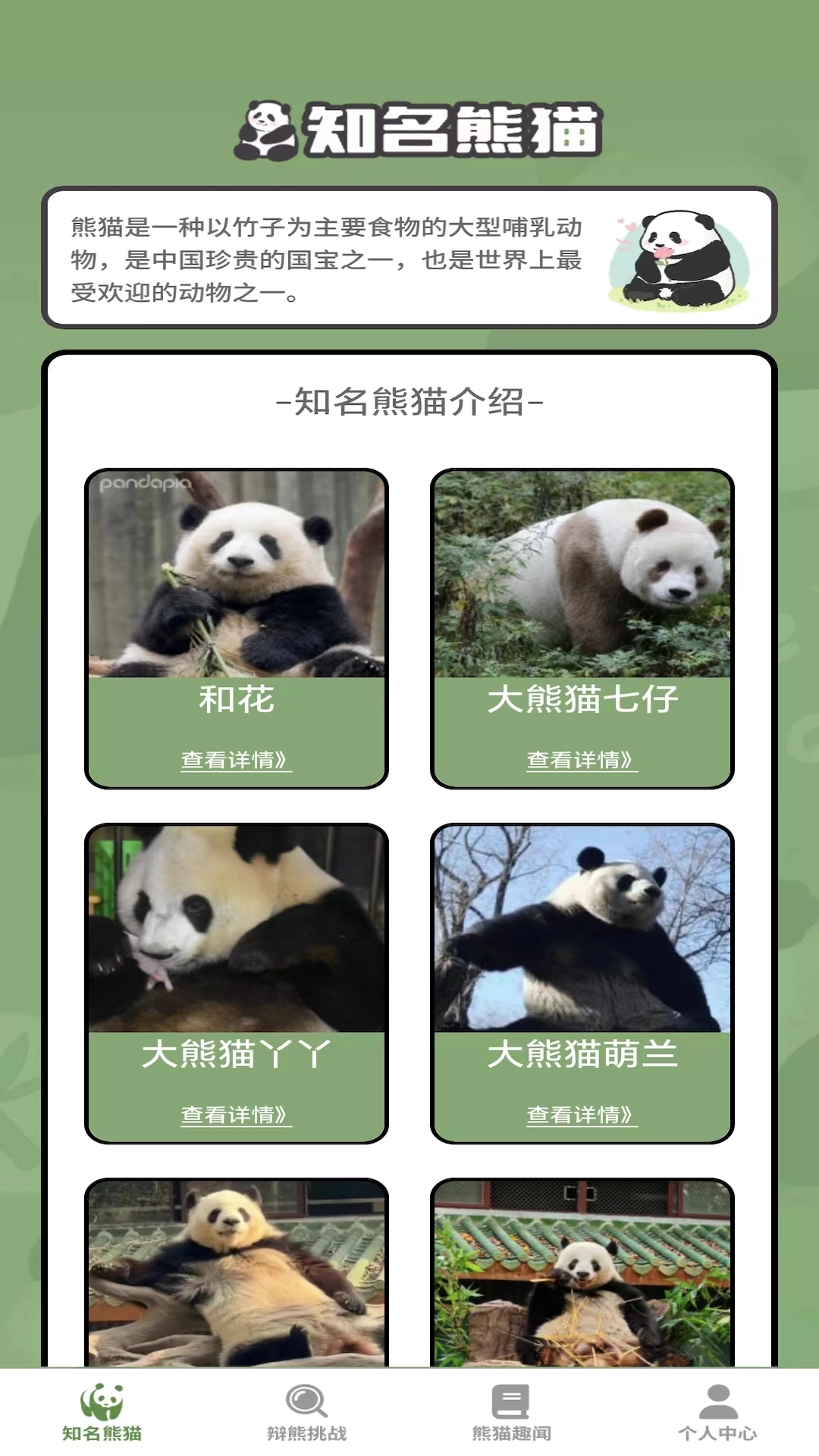This screenshot has height=1456, width=819.
Task: Click the 知名熊猫介绍 section heading
Action: [x=409, y=403]
